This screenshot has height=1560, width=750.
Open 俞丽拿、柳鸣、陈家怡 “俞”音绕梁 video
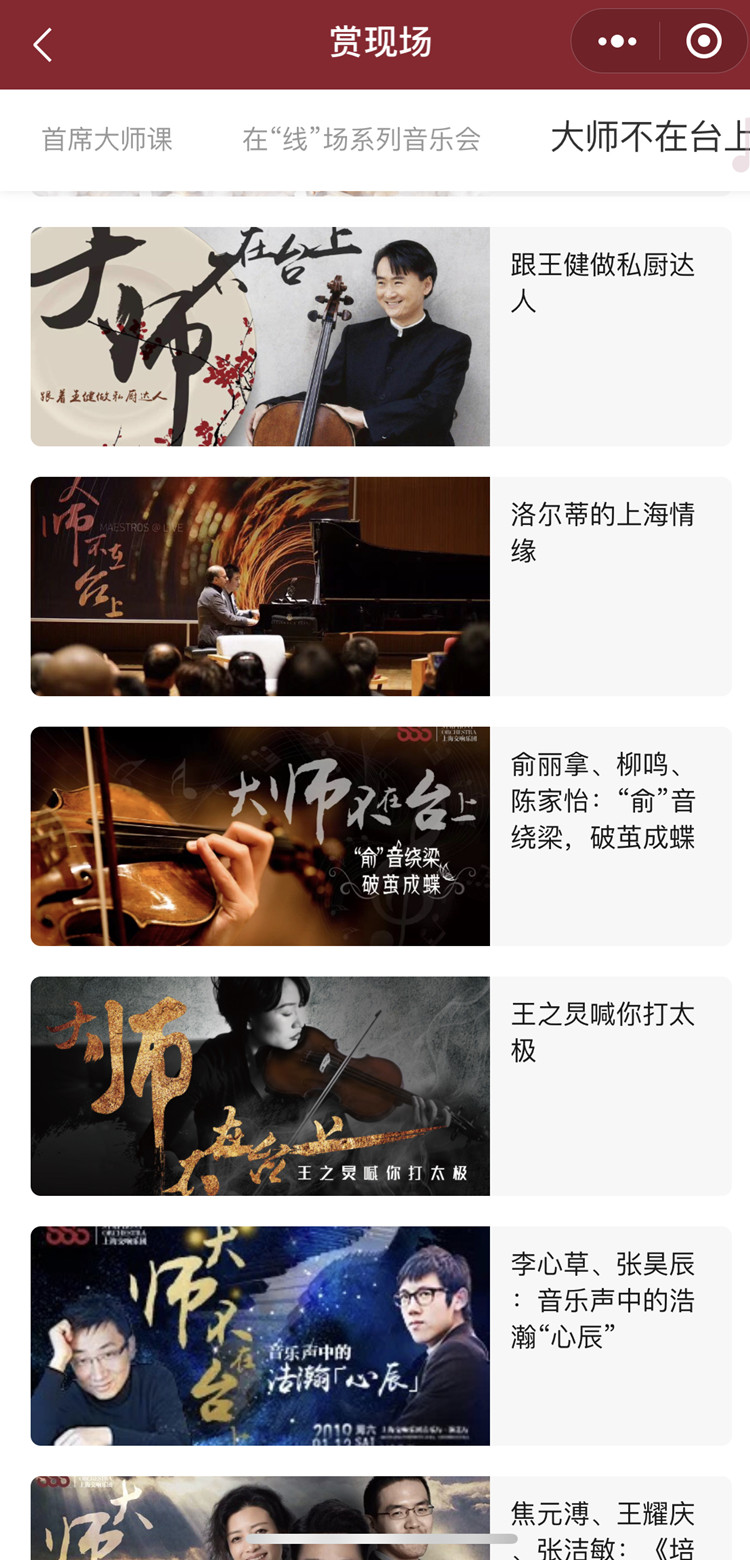[x=380, y=836]
